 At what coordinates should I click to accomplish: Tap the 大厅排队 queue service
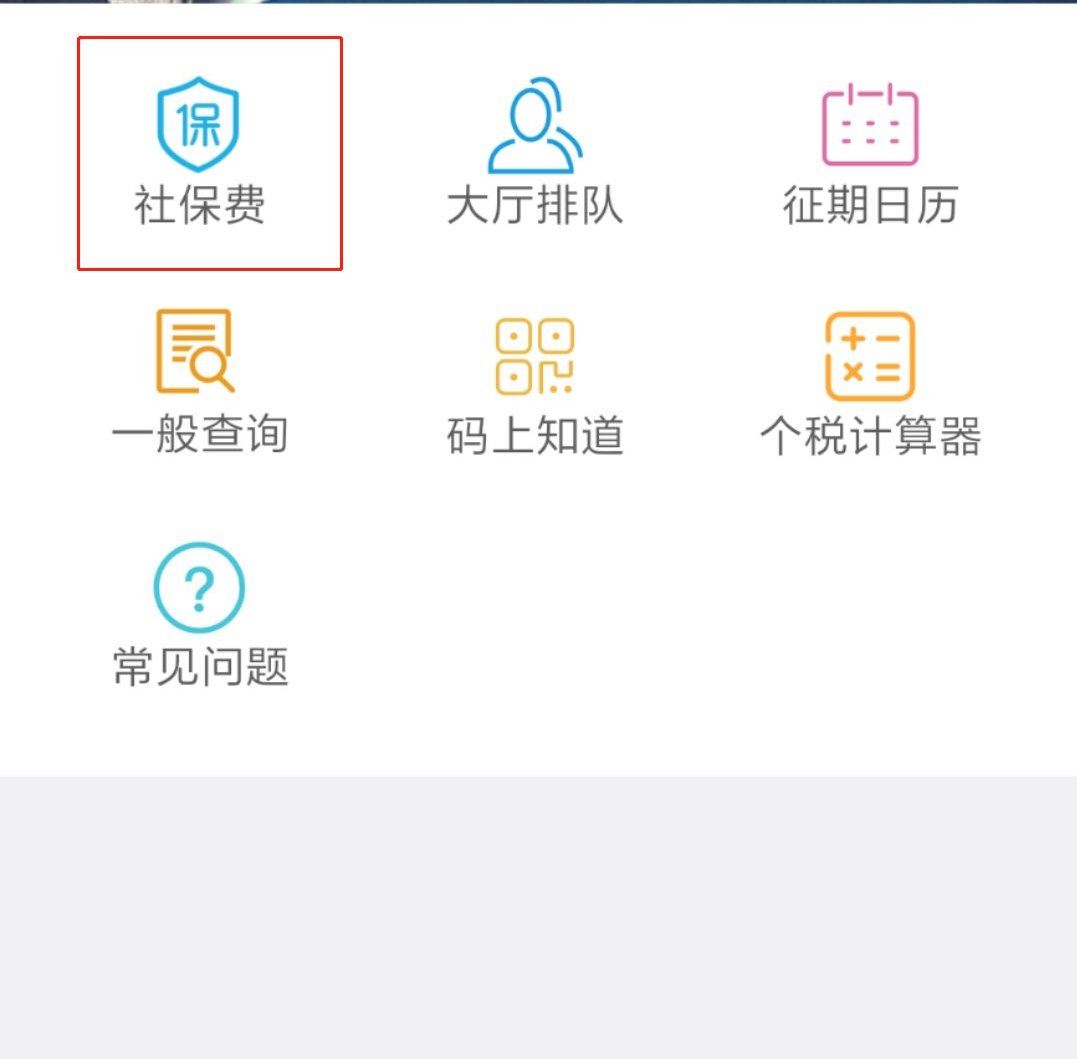(534, 153)
